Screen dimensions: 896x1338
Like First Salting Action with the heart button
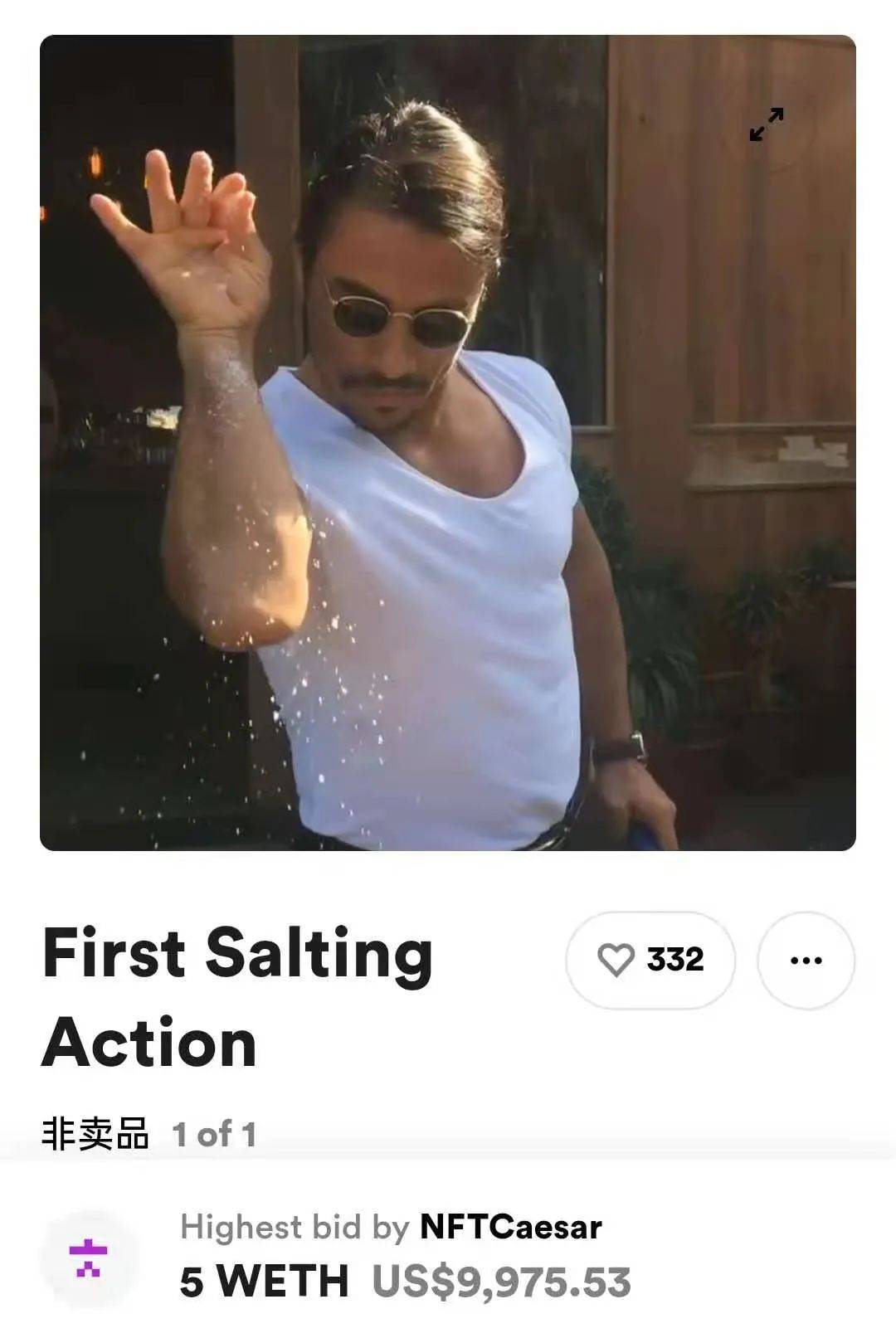(x=650, y=960)
